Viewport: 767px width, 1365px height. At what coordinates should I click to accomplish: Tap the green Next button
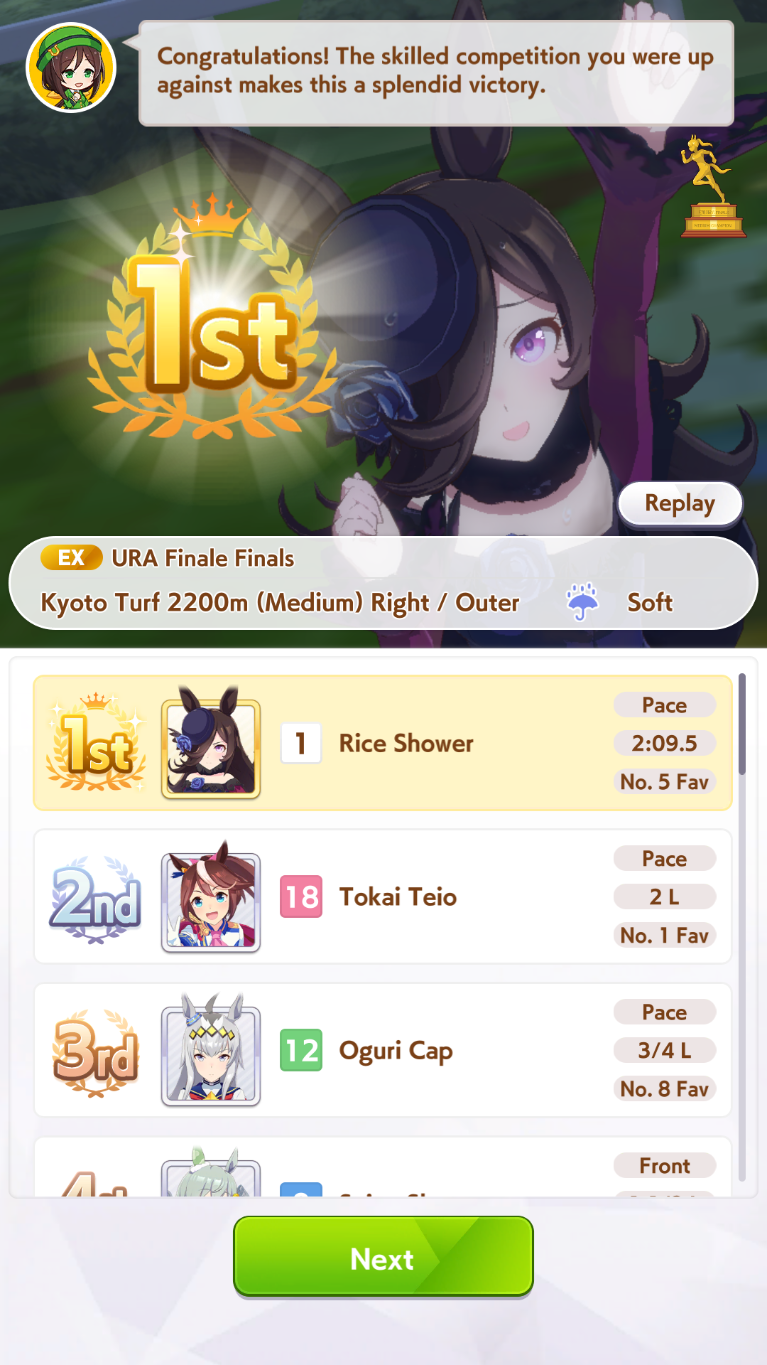[383, 1257]
